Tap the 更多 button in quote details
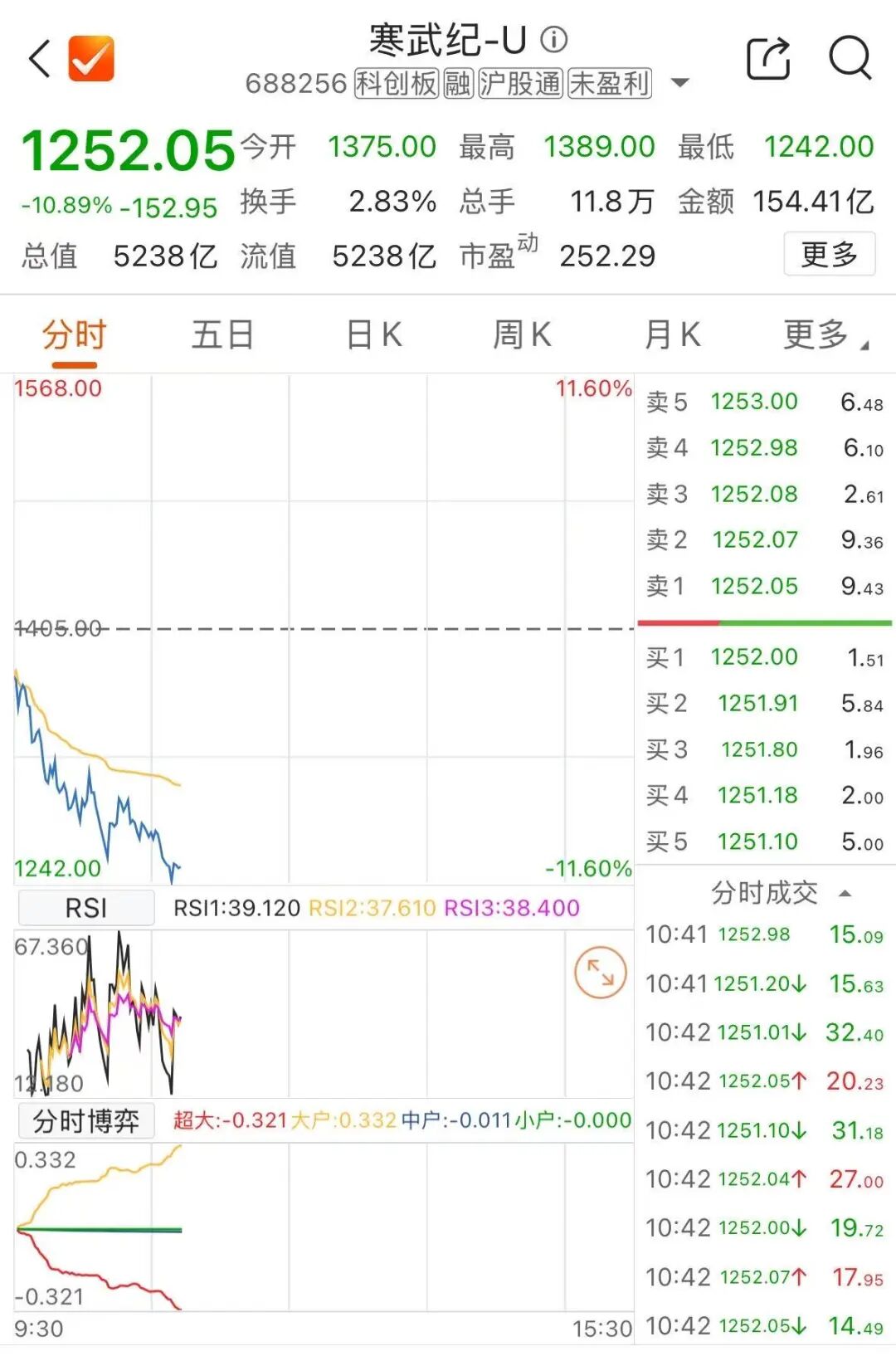The width and height of the screenshot is (896, 1361). [829, 254]
